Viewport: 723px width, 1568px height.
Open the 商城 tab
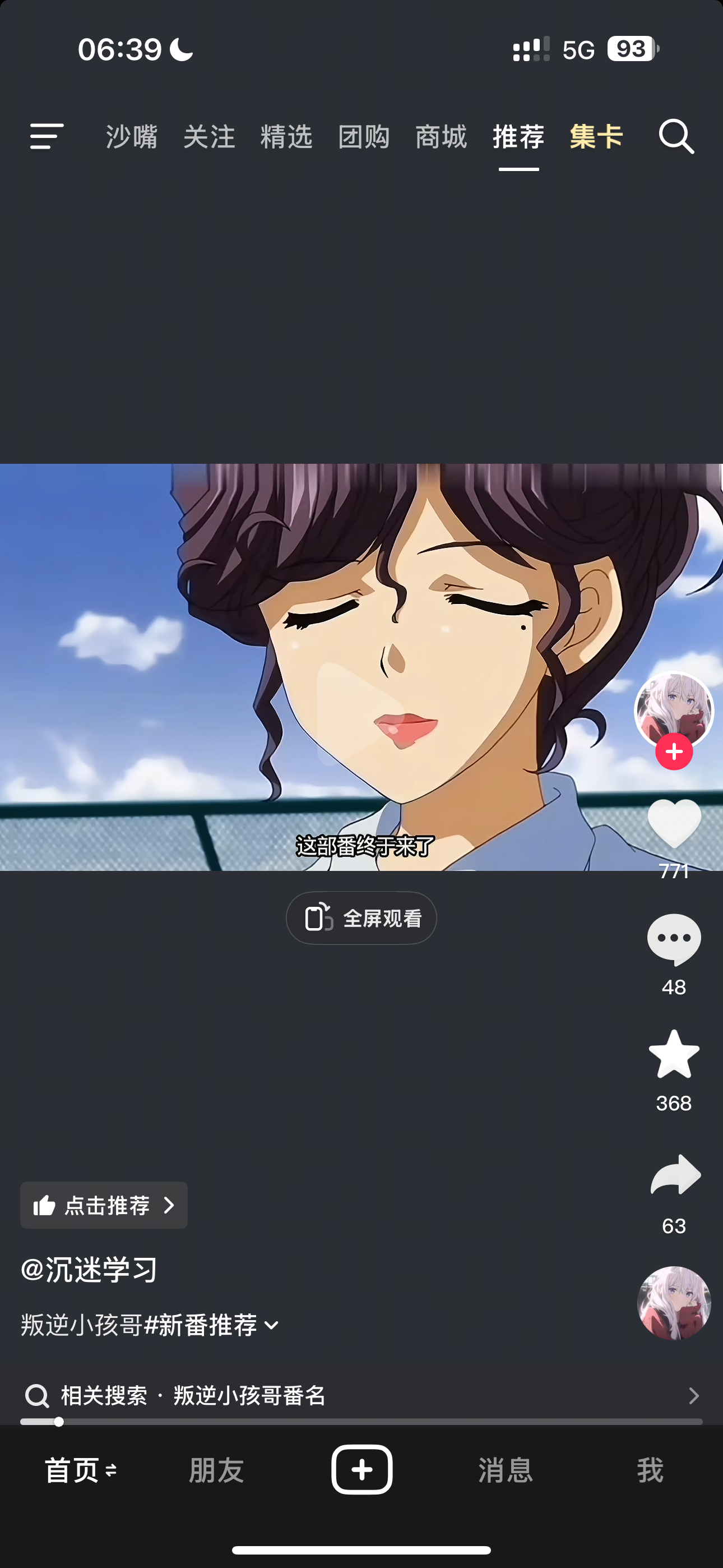pos(441,136)
